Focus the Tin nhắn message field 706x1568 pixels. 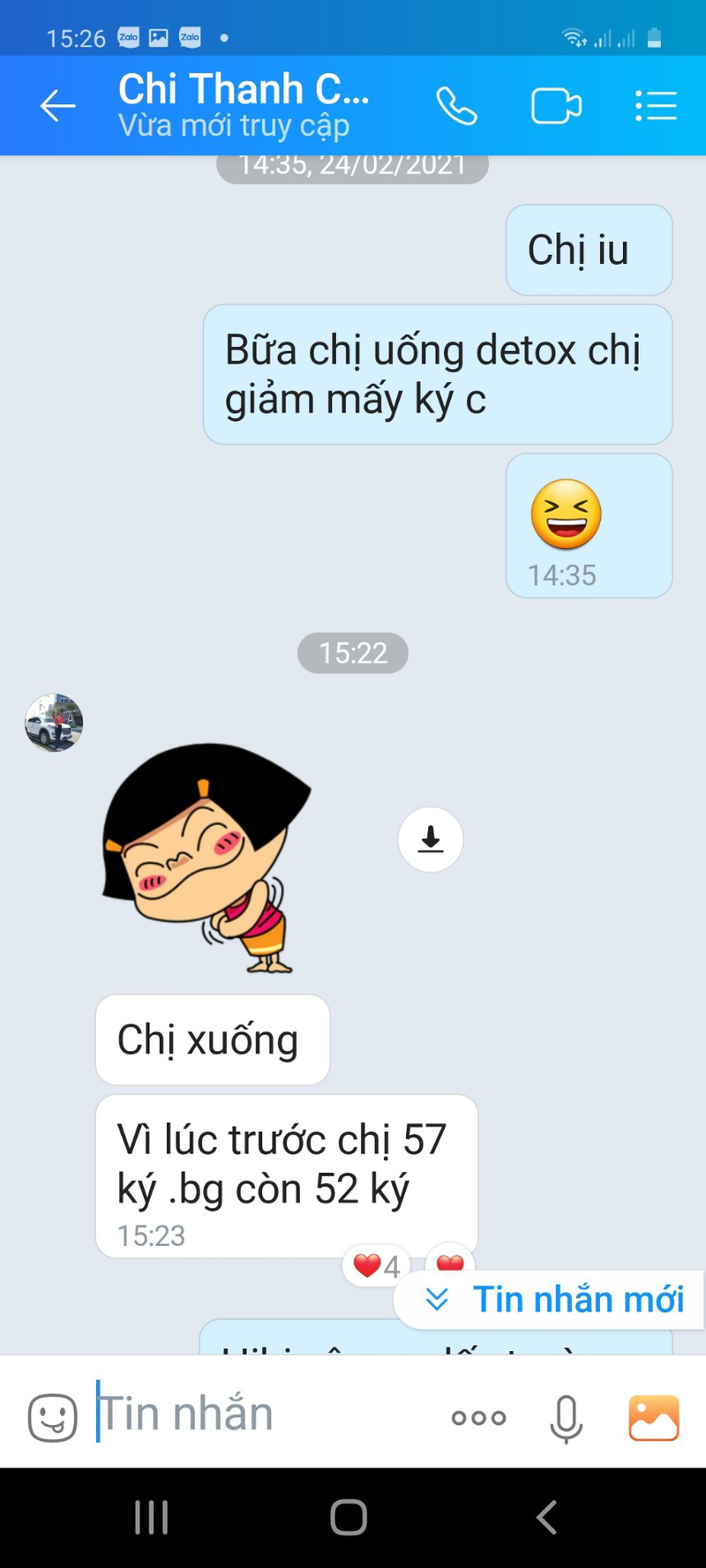(x=265, y=1414)
